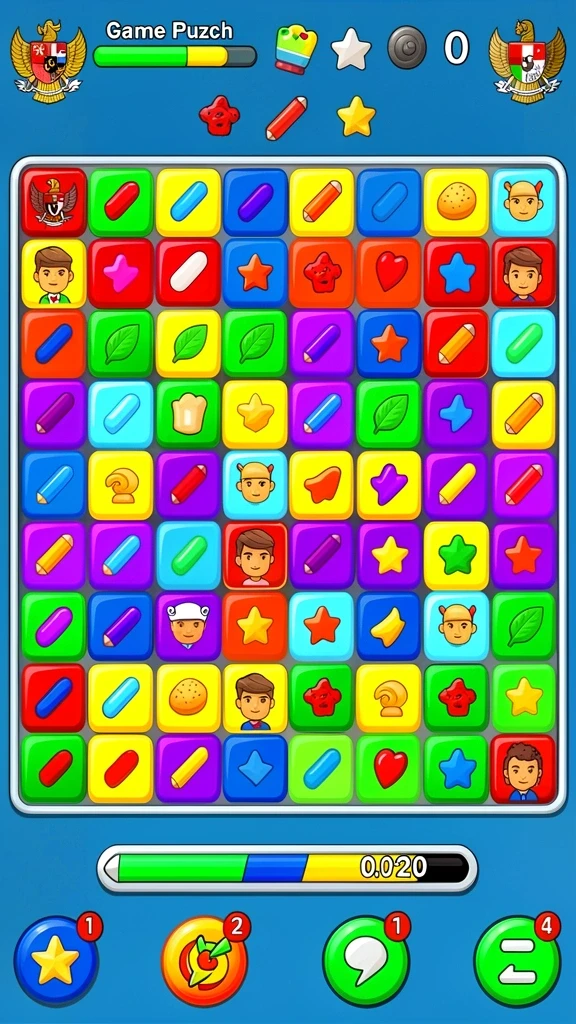Tap the red tile with pink star
576x1024 pixels.
tap(121, 273)
